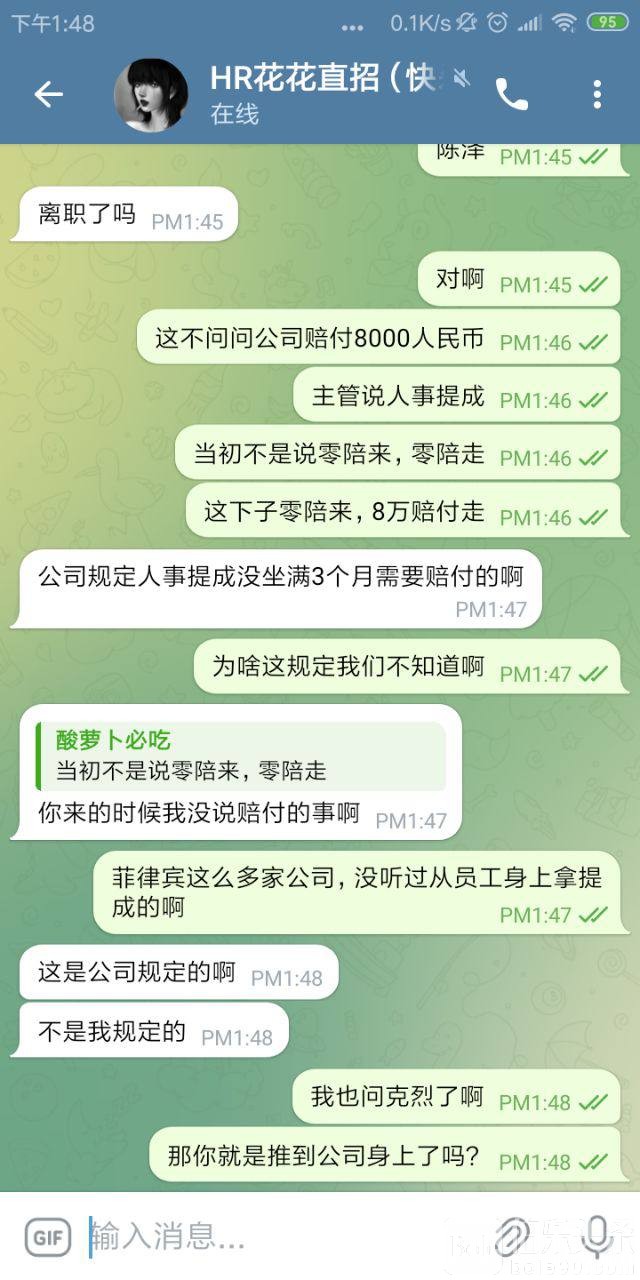Attach a file with the paperclip
This screenshot has height=1280, width=640.
tap(513, 1238)
